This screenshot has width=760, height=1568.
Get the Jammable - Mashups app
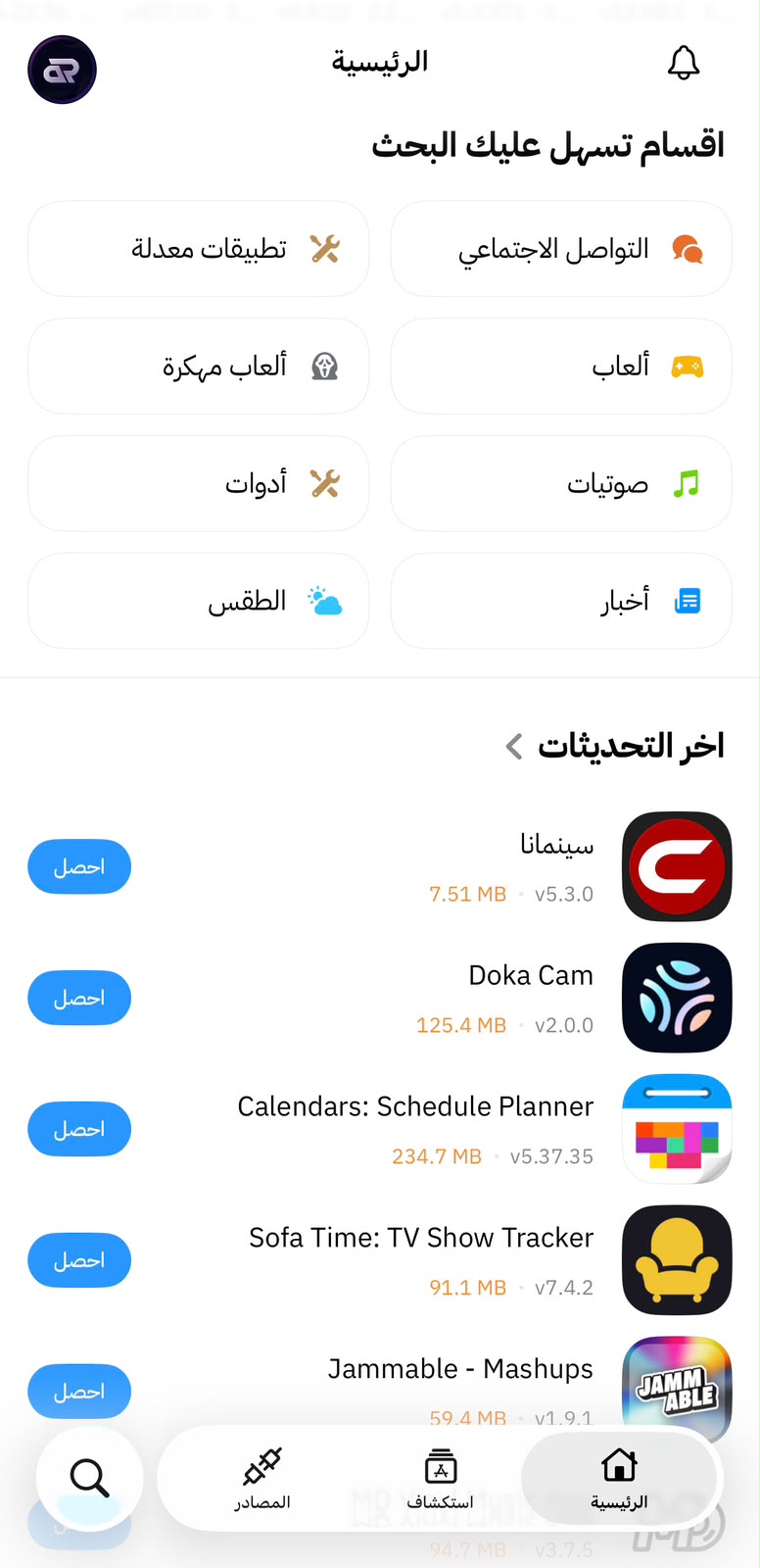click(x=79, y=1392)
